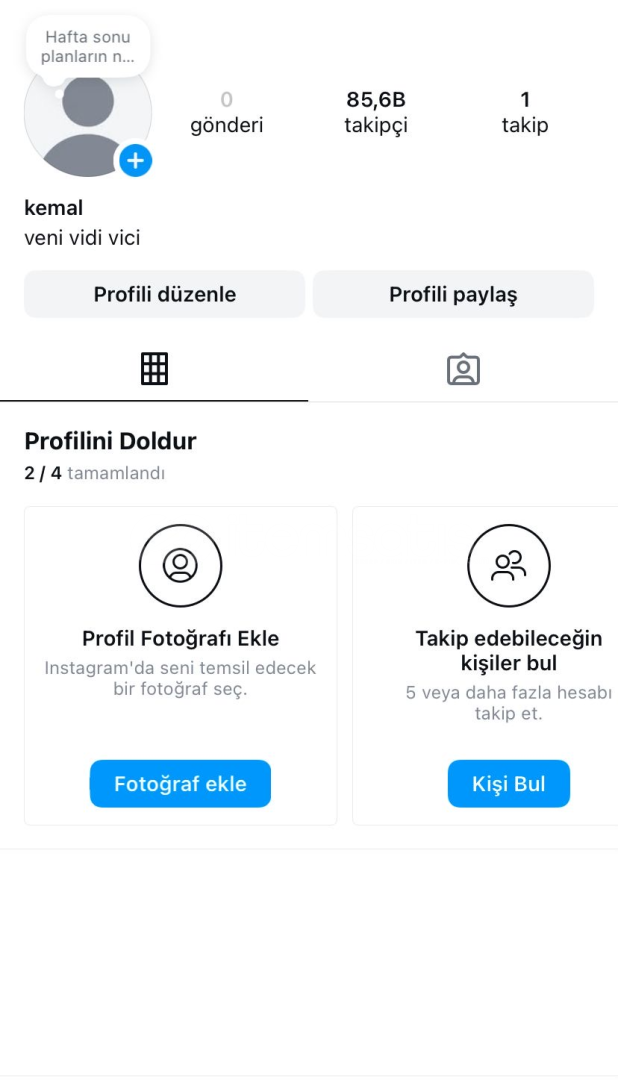Open the takip (following) list

[525, 112]
